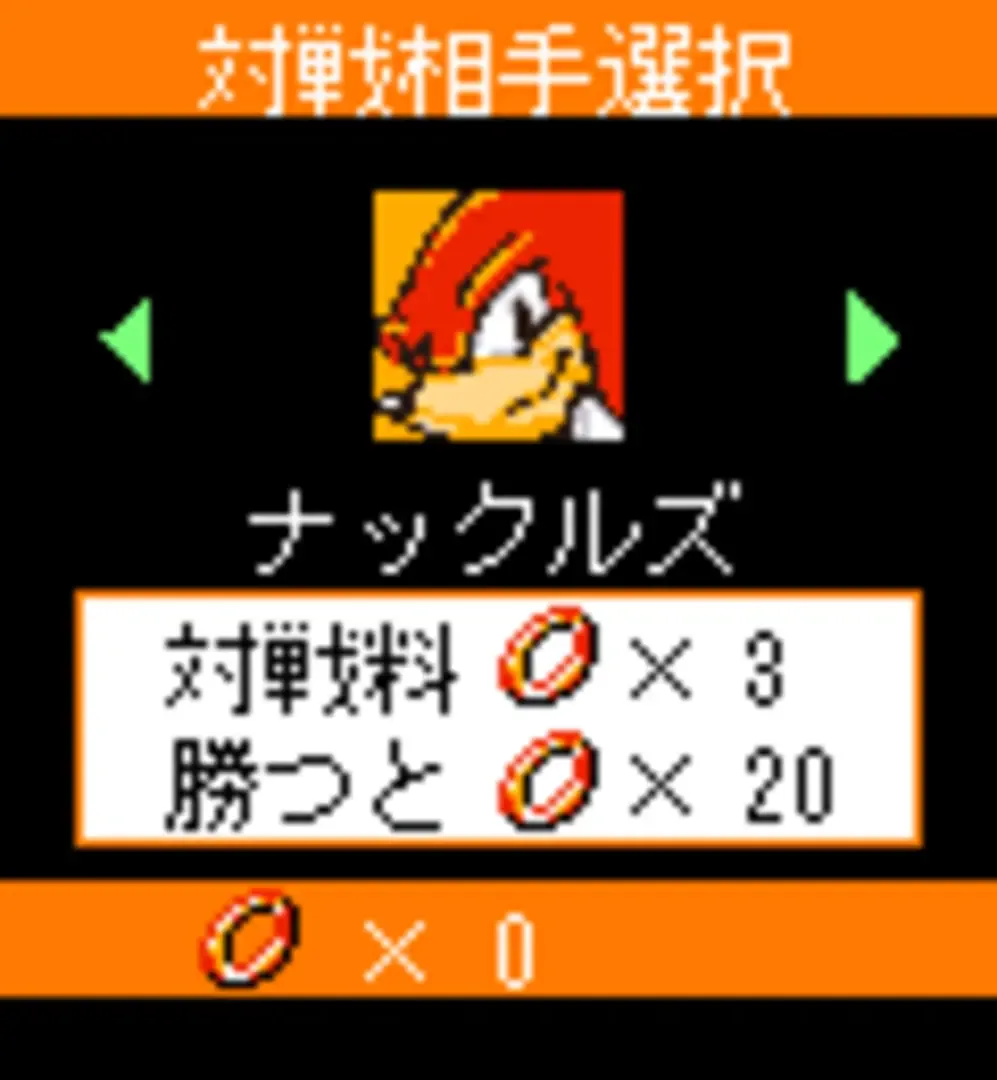The height and width of the screenshot is (1080, 997).
Task: Select the previous opponent with the left arrow
Action: 128,340
